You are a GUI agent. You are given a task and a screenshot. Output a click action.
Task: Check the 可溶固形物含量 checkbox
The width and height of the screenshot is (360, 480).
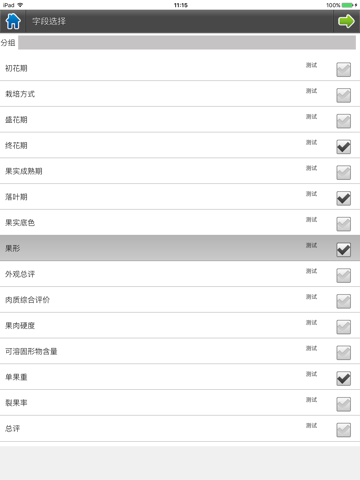pyautogui.click(x=343, y=353)
